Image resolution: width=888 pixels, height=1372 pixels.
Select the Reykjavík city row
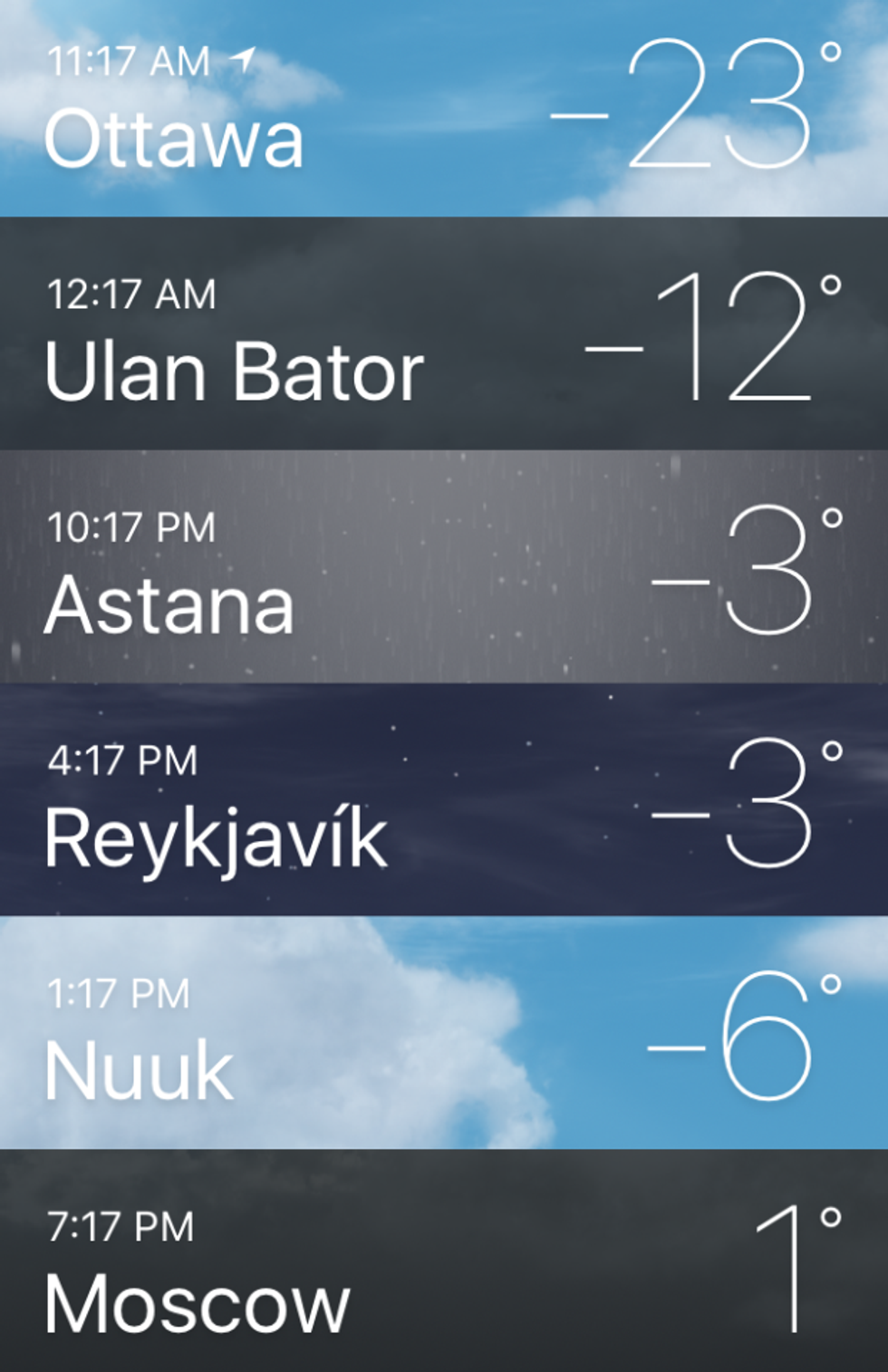(444, 800)
